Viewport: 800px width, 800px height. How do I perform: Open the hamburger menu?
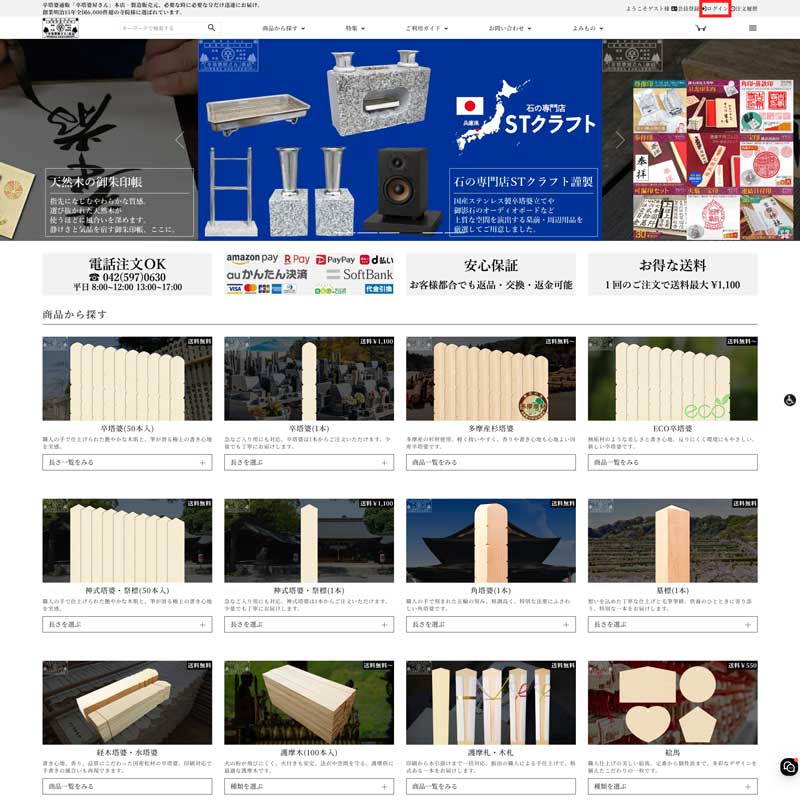752,28
